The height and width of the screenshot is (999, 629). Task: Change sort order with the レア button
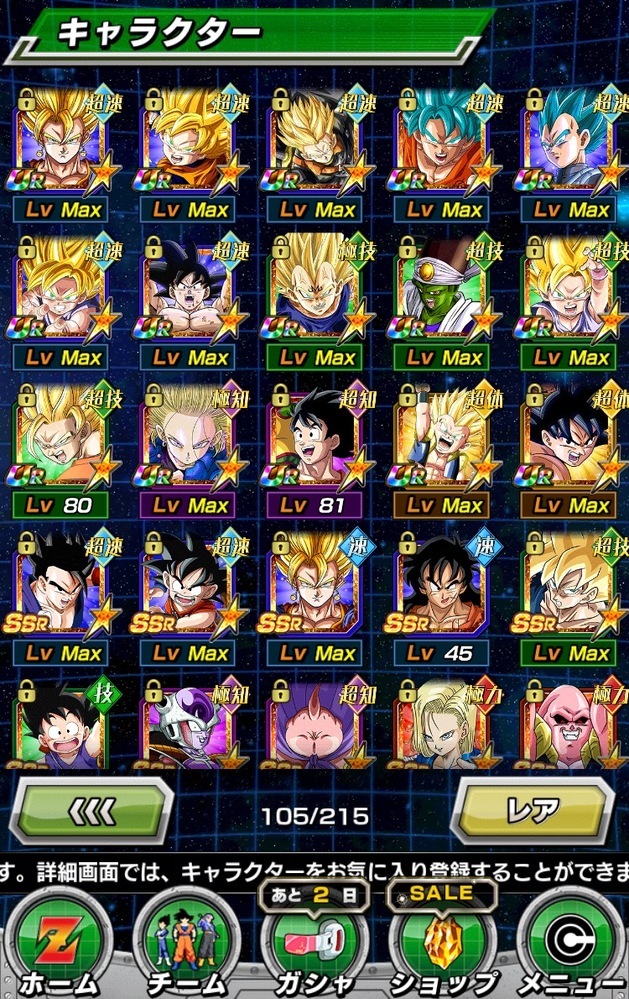534,811
